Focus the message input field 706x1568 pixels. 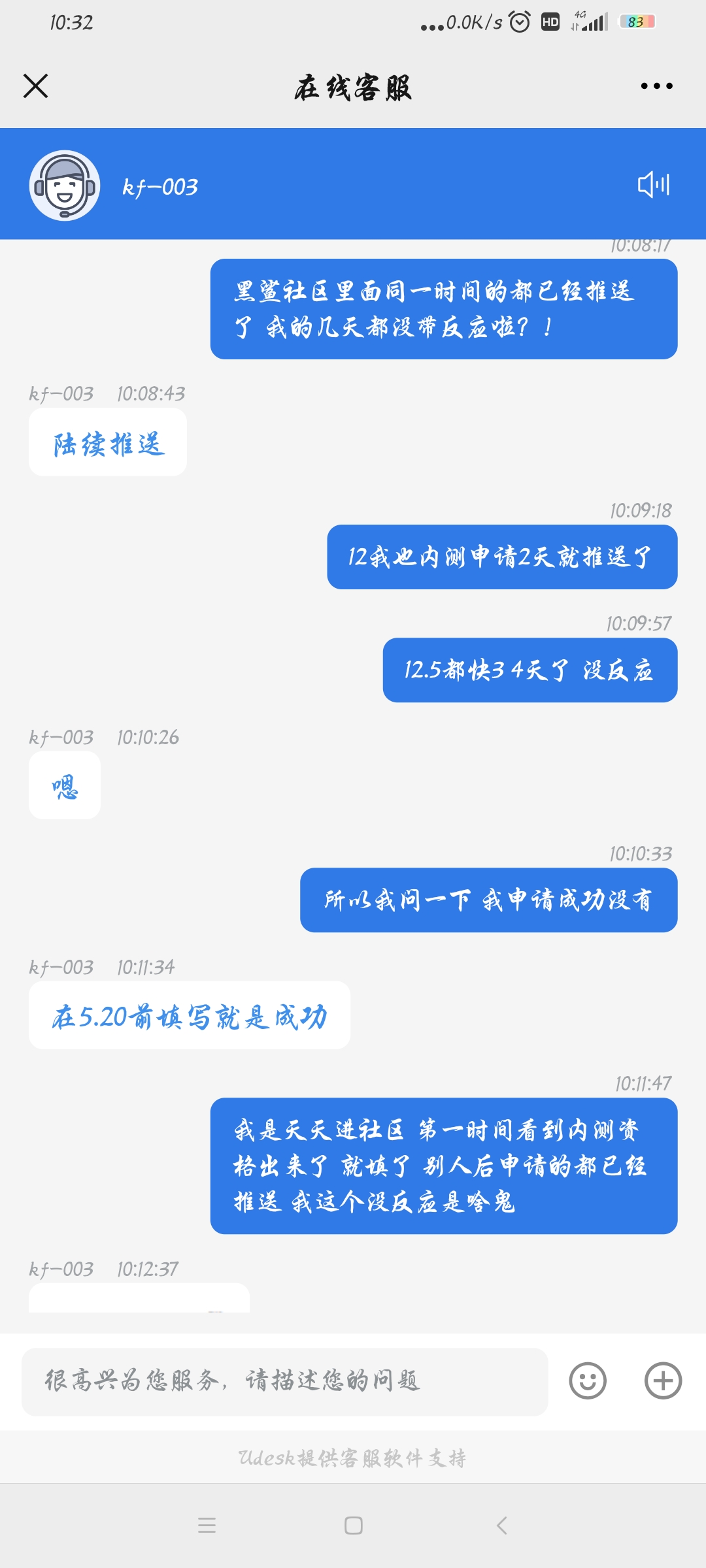[x=284, y=1381]
